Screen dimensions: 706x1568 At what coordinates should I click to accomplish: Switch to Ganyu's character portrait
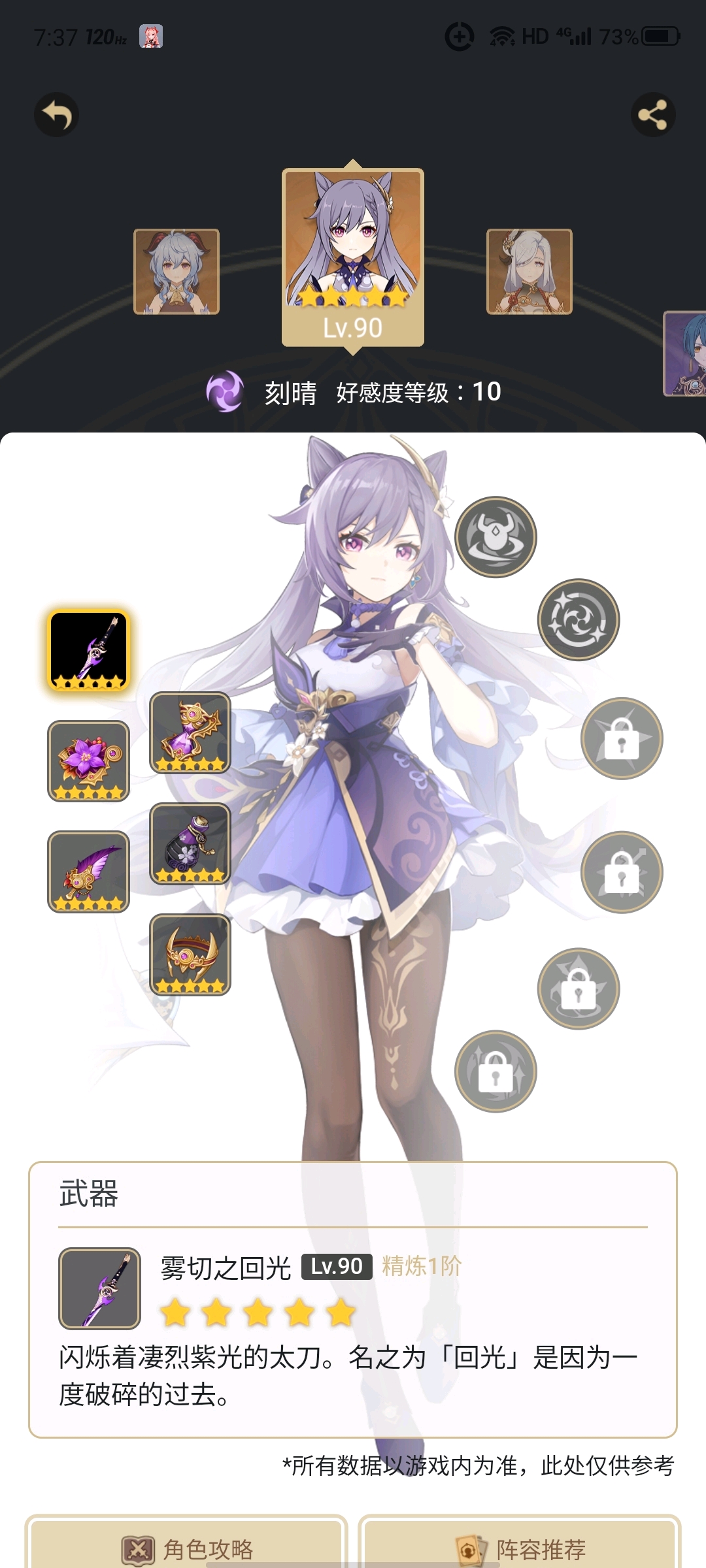pos(176,272)
